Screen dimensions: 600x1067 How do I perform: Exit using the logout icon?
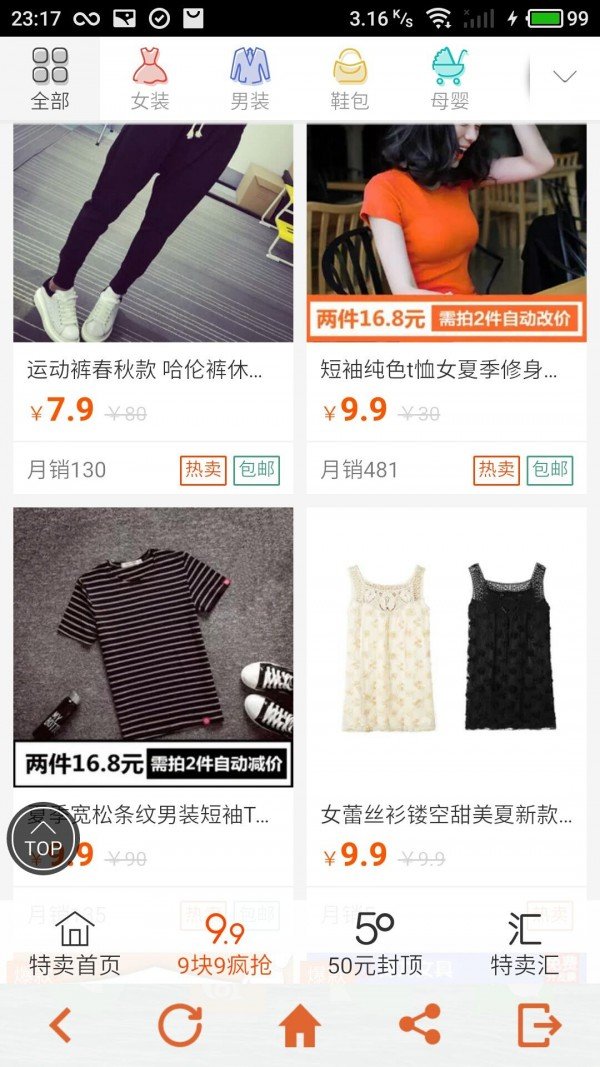(540, 1025)
